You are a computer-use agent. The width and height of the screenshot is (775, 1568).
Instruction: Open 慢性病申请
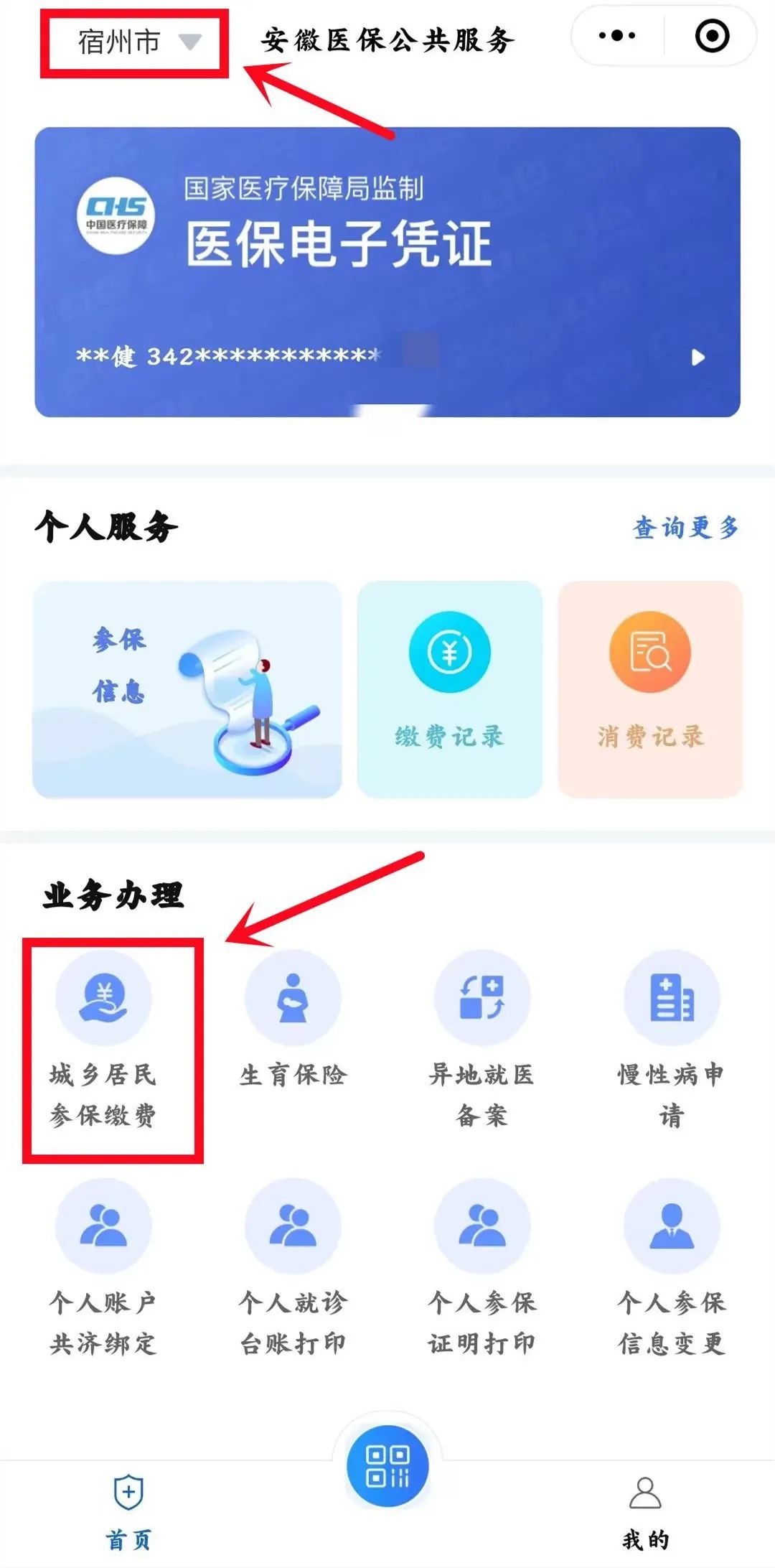coord(672,1040)
